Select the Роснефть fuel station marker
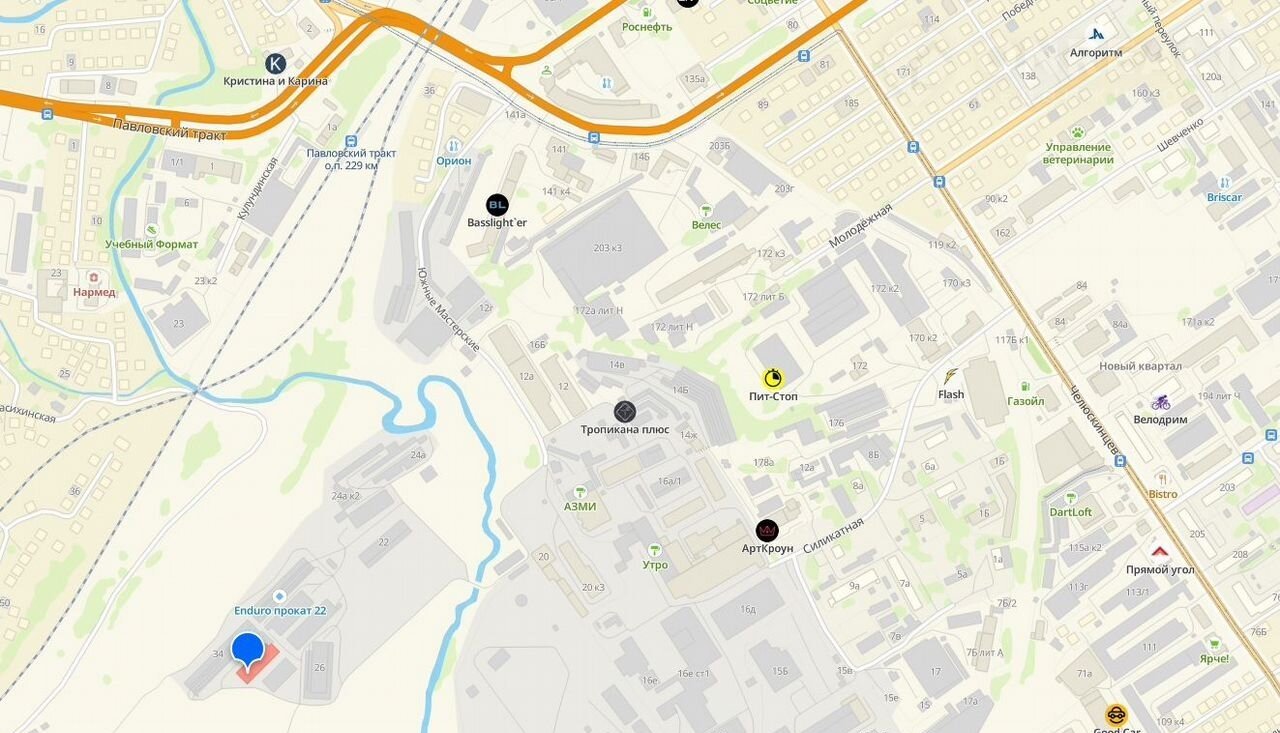The width and height of the screenshot is (1280, 733). coord(646,12)
